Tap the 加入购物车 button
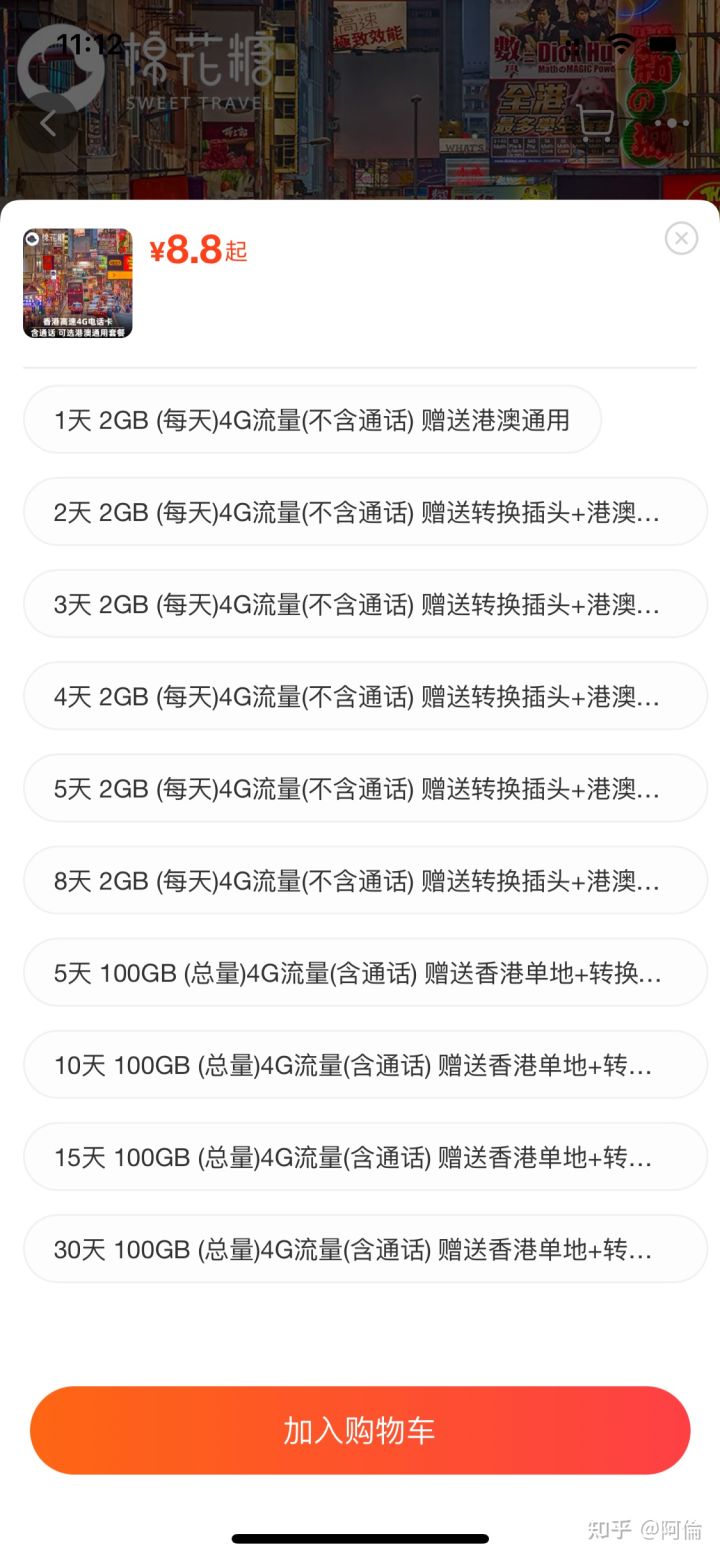 point(360,1430)
